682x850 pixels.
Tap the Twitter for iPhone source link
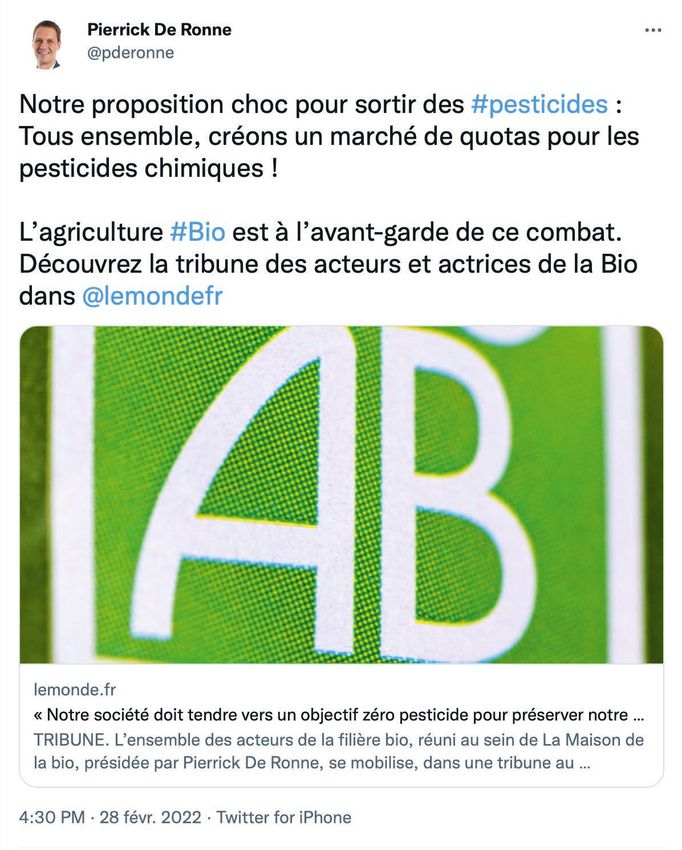[283, 817]
